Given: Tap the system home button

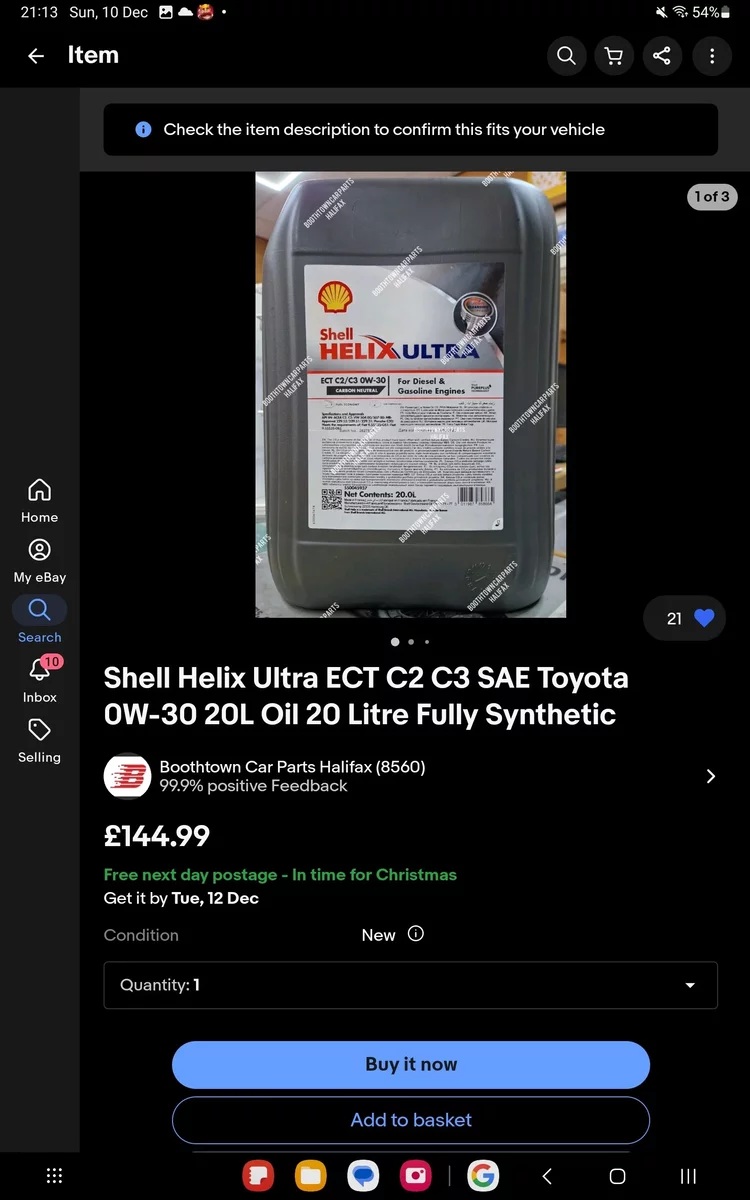Looking at the screenshot, I should point(617,1176).
